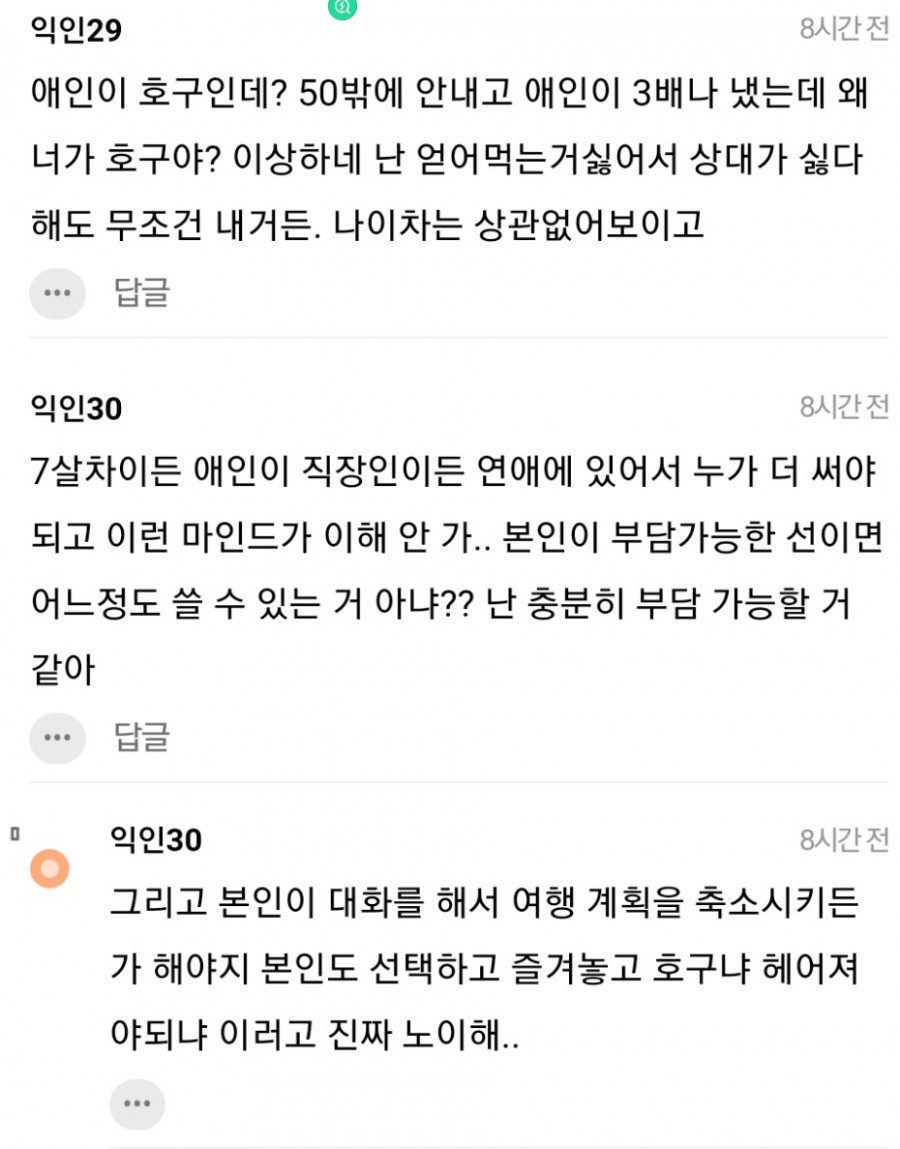Open more options on 익인30's '그리고 본인이' reply
900x1149 pixels.
[137, 1104]
